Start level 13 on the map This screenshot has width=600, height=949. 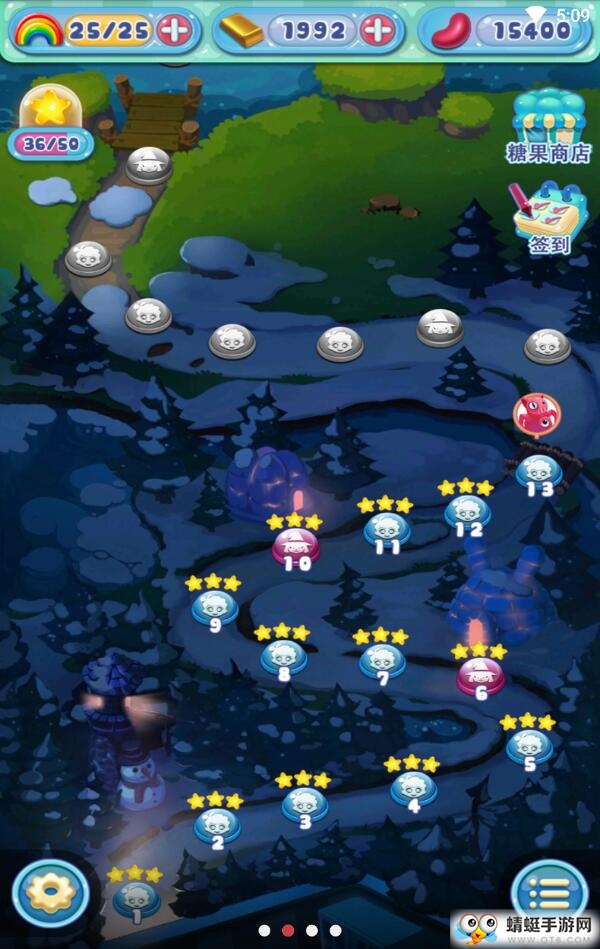539,470
